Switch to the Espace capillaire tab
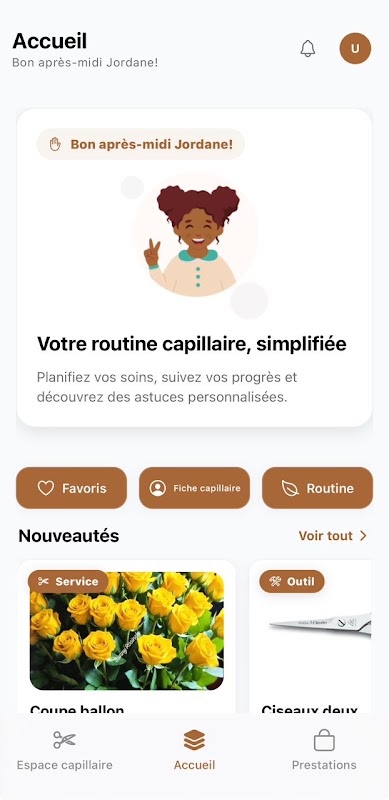Screen dimensions: 389x800 coord(64,750)
